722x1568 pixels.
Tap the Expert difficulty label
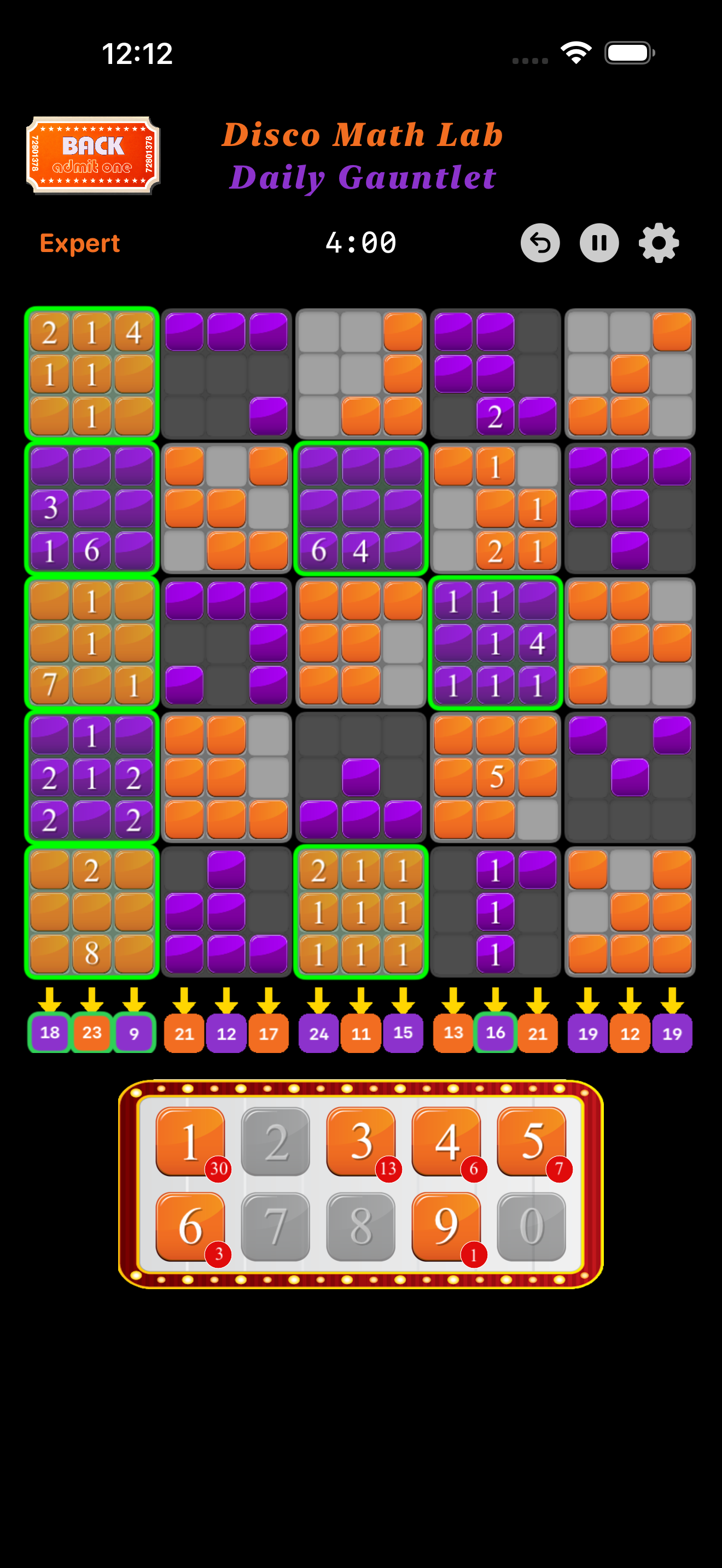click(x=80, y=243)
